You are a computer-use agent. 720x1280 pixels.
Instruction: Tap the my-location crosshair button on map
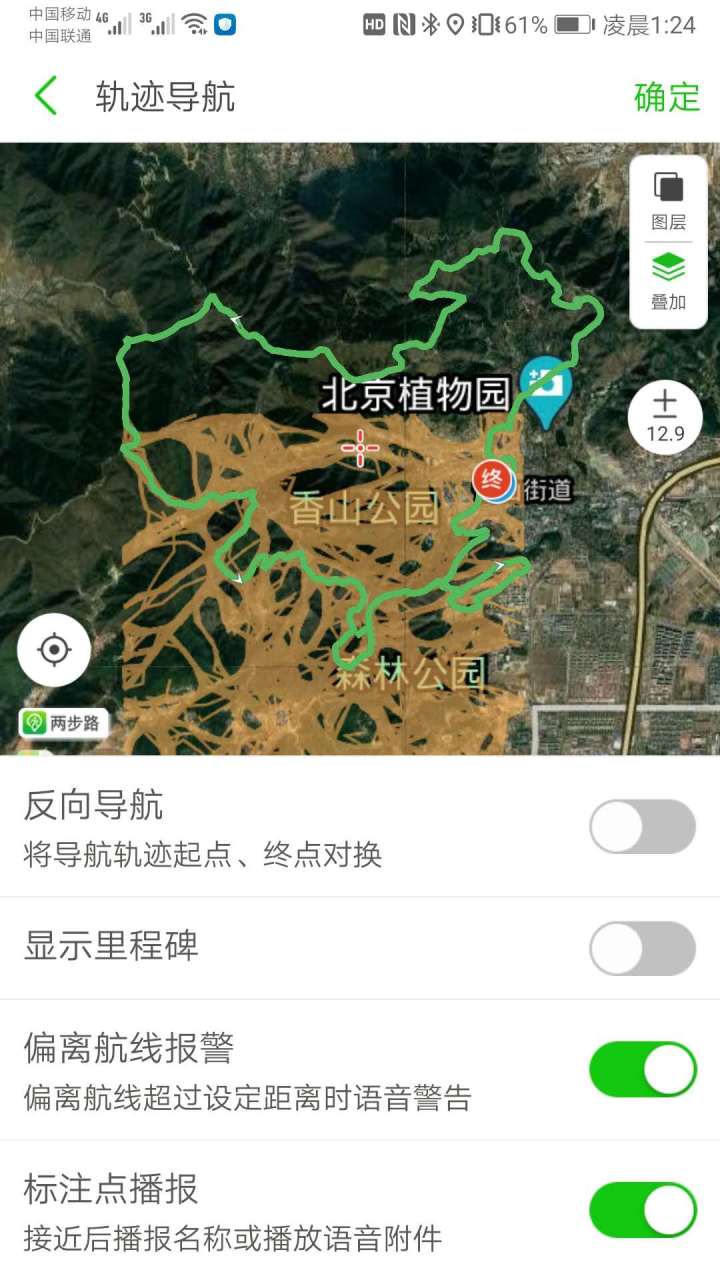(54, 649)
